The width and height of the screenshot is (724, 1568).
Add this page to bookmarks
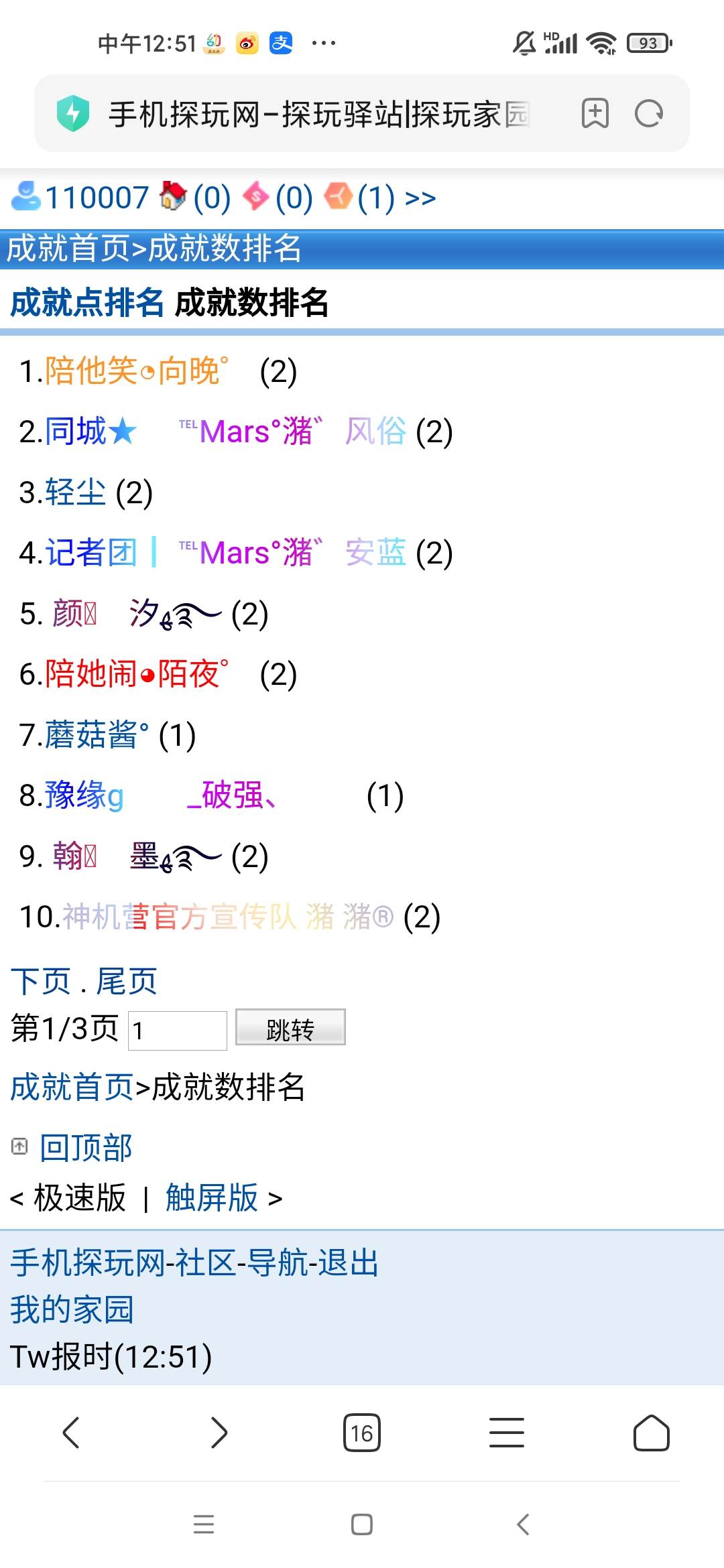595,113
